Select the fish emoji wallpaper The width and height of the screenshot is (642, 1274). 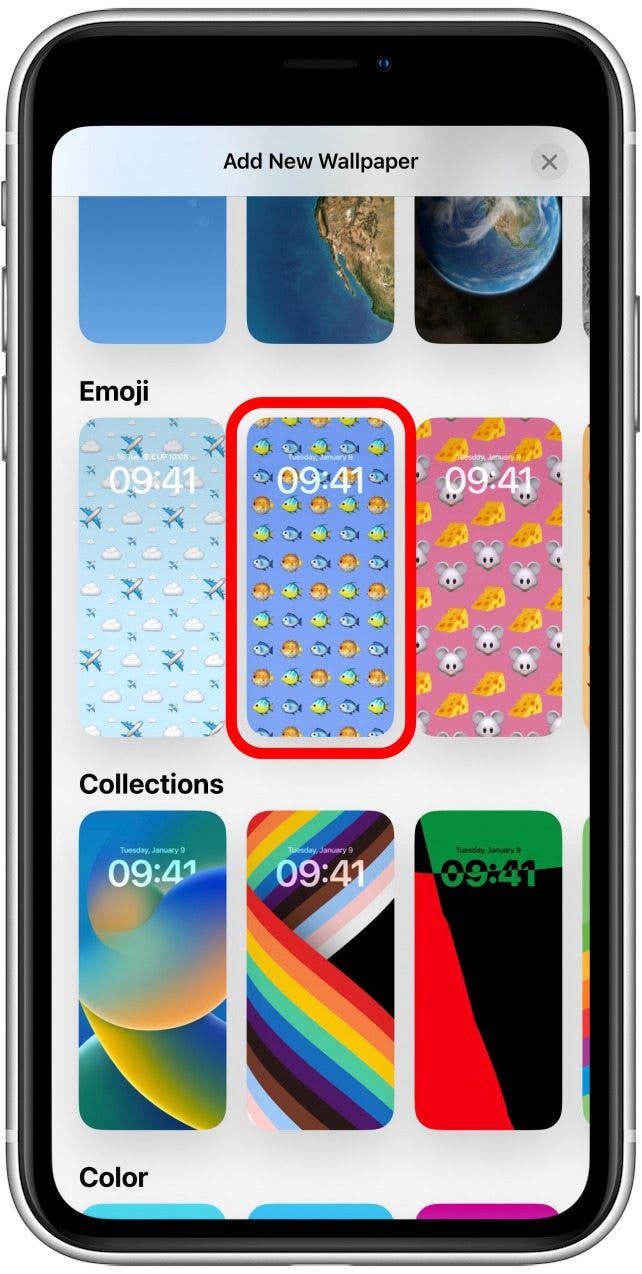coord(320,577)
